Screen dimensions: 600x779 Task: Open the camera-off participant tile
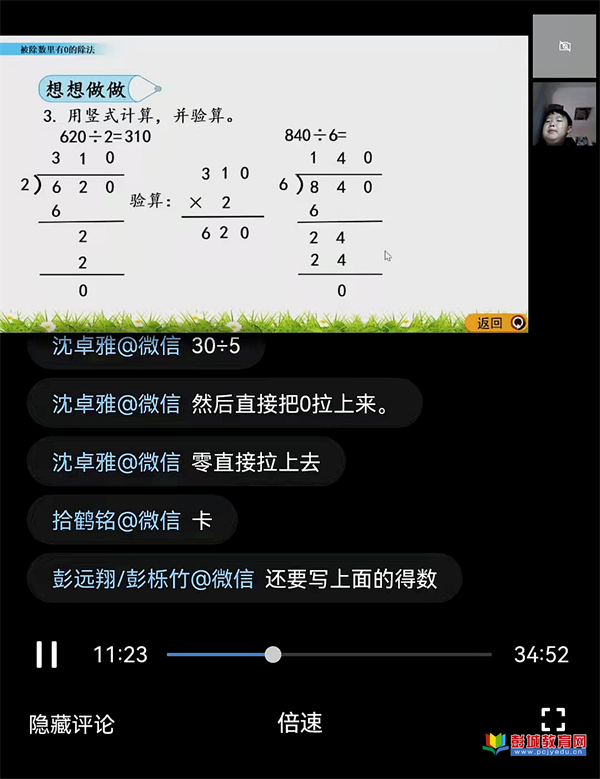(x=564, y=46)
